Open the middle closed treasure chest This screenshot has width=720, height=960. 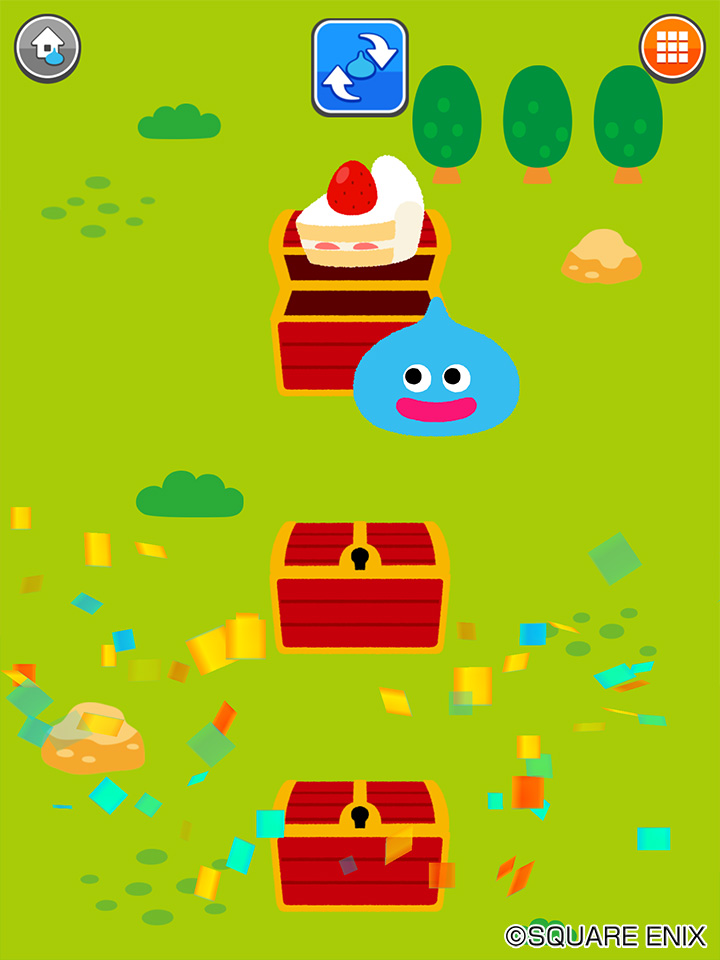point(360,588)
